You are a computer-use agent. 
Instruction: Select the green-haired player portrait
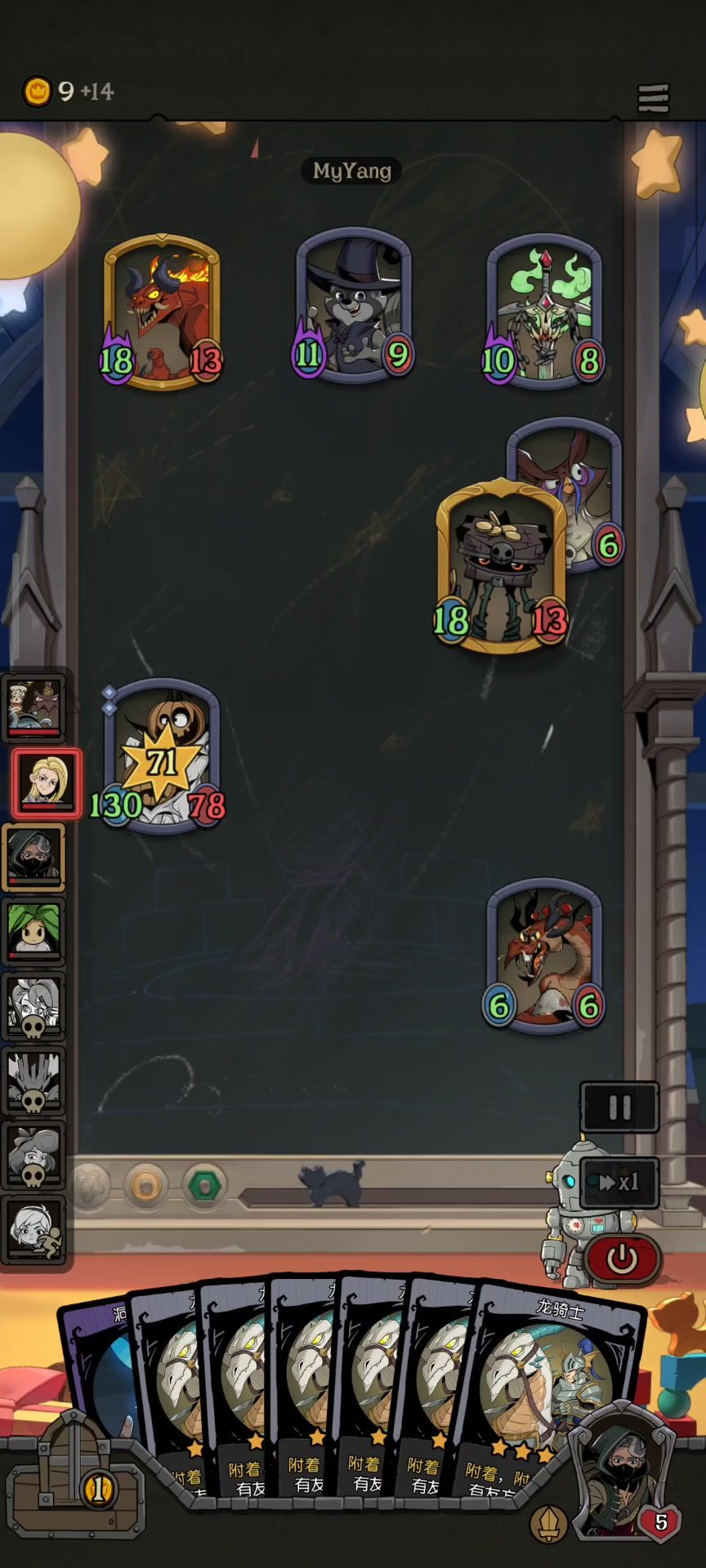(x=34, y=932)
